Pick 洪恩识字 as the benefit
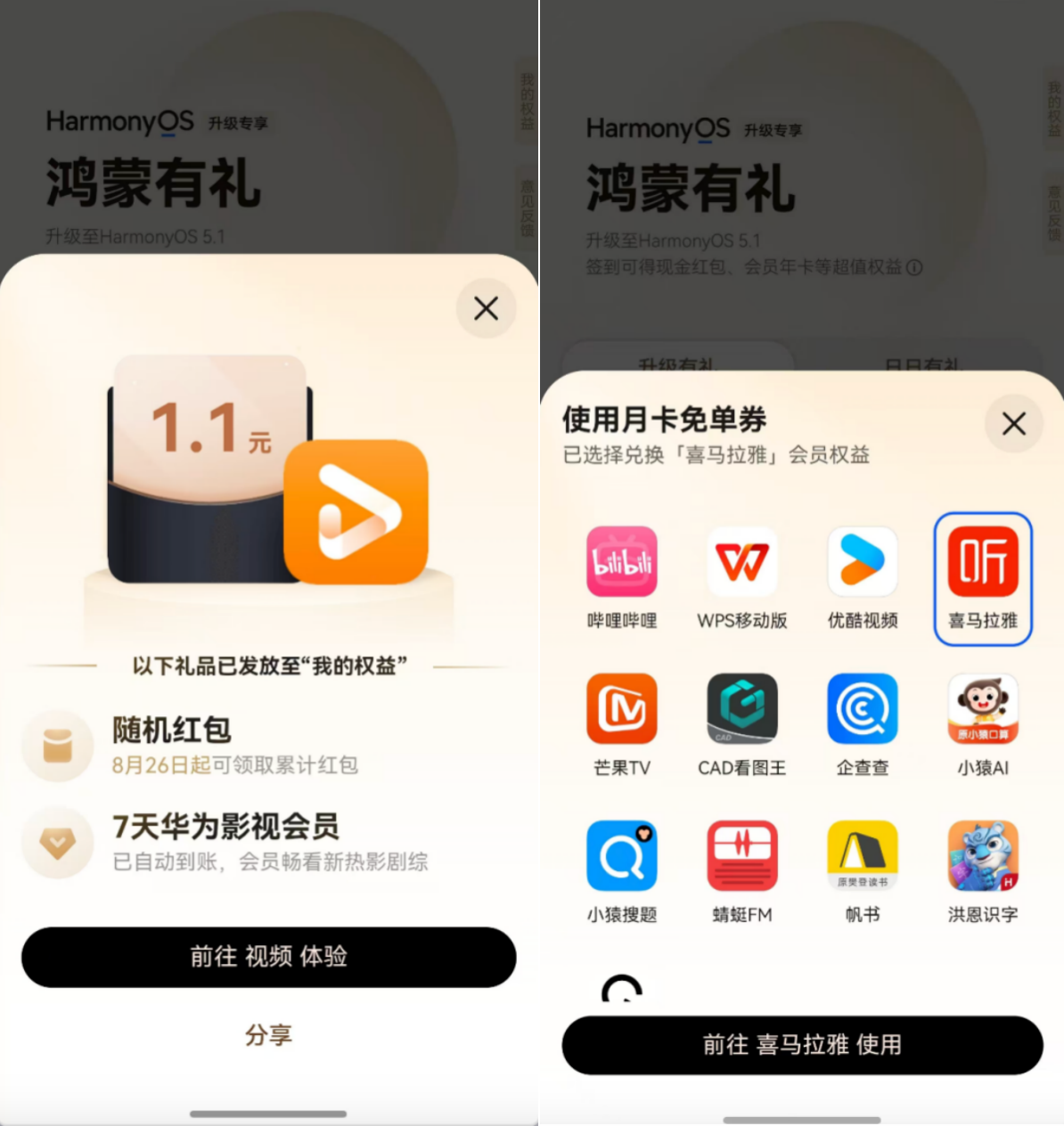This screenshot has width=1064, height=1126. pyautogui.click(x=982, y=871)
